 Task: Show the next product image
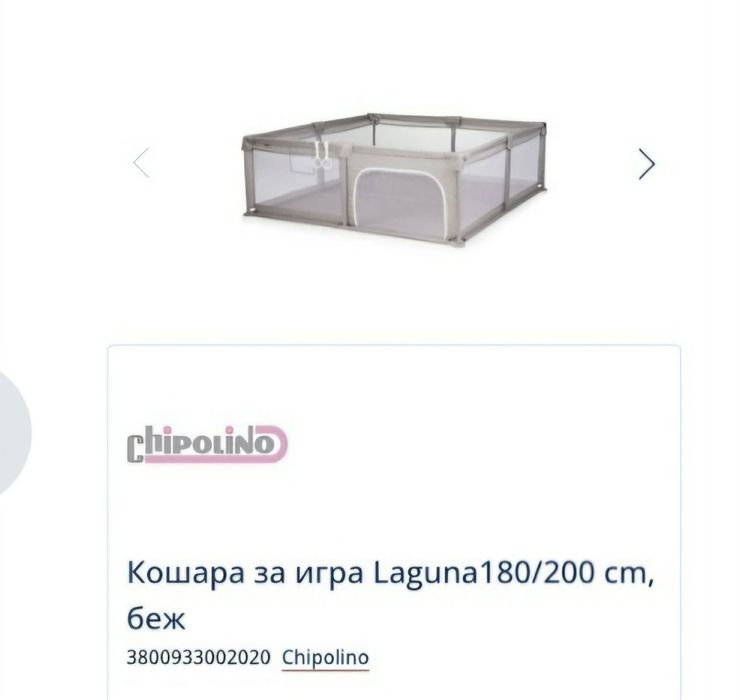point(647,164)
